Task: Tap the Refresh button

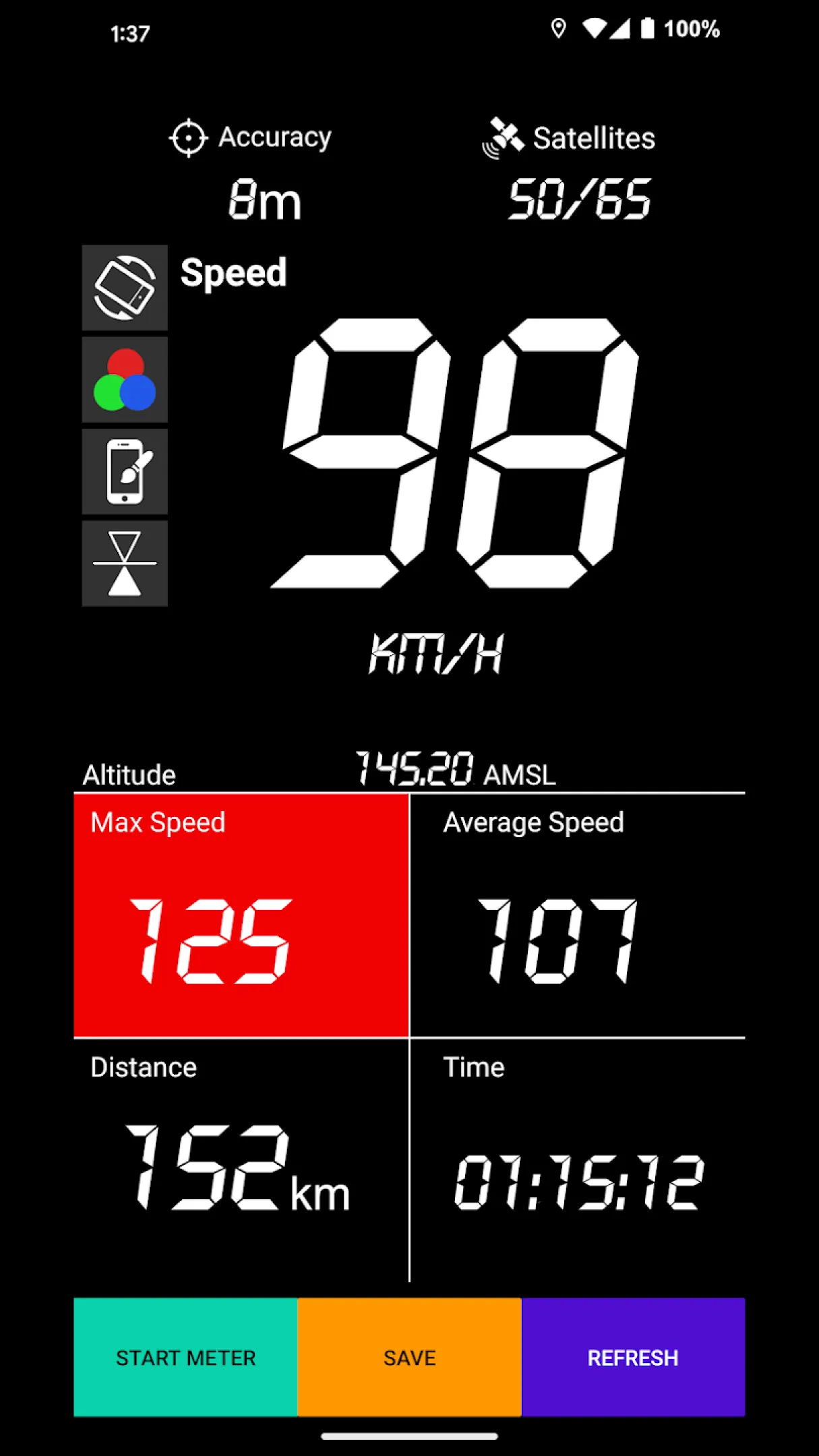Action: click(633, 1358)
